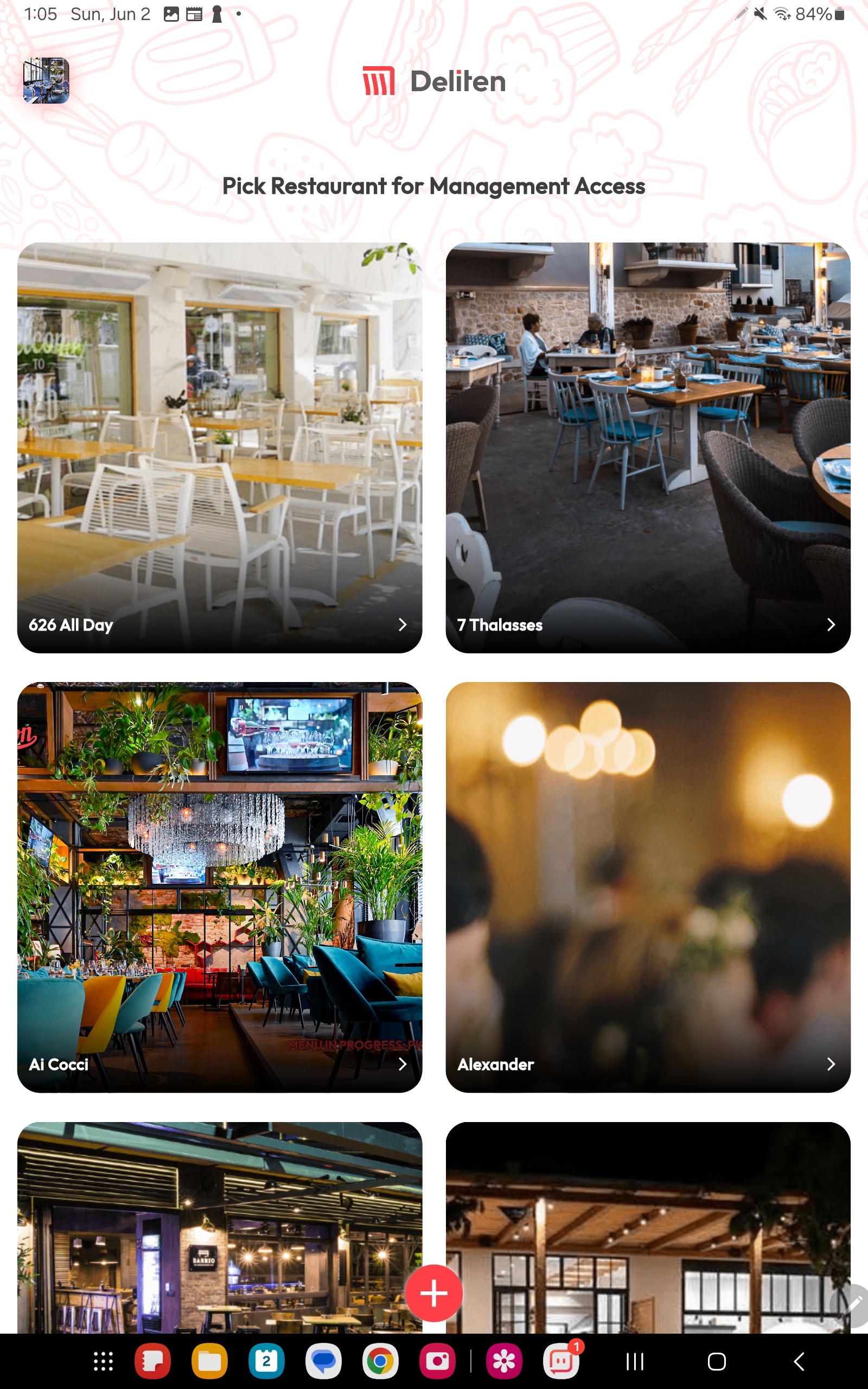
Task: Go back with the navigation bar arrow
Action: [799, 1361]
